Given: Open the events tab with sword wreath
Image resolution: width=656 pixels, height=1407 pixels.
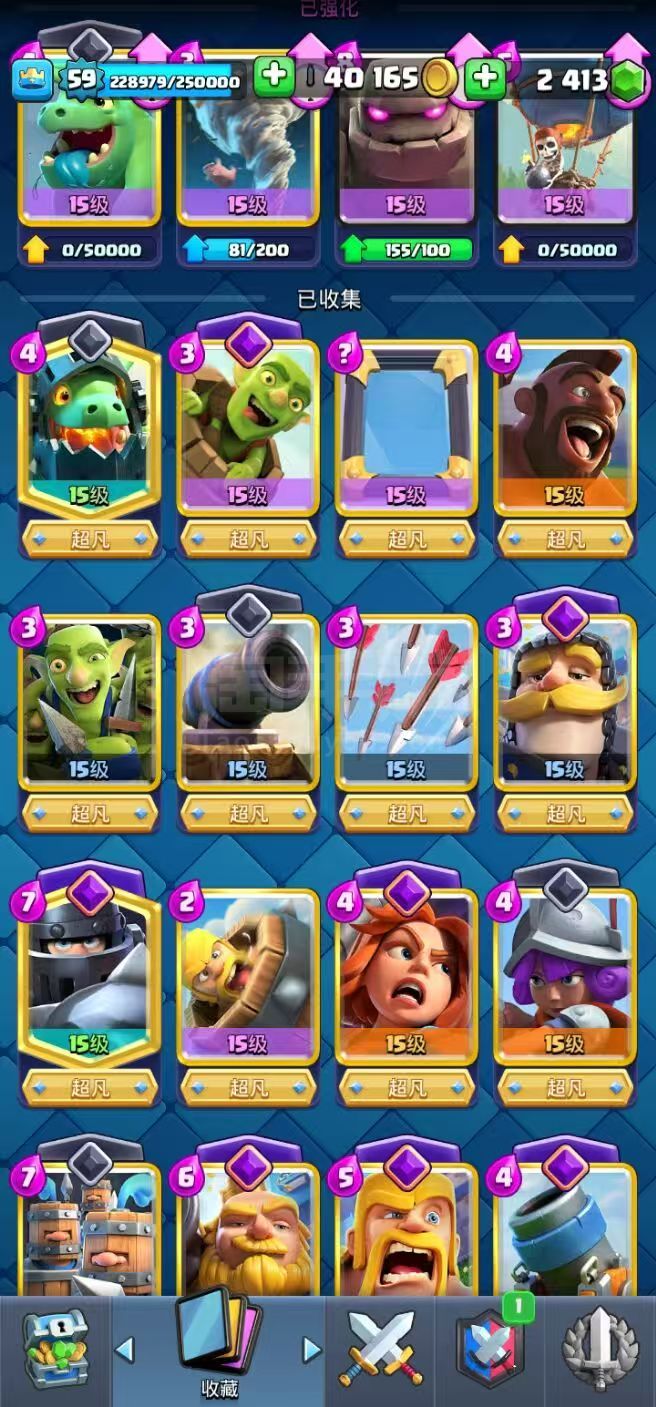Looking at the screenshot, I should pos(599,1349).
